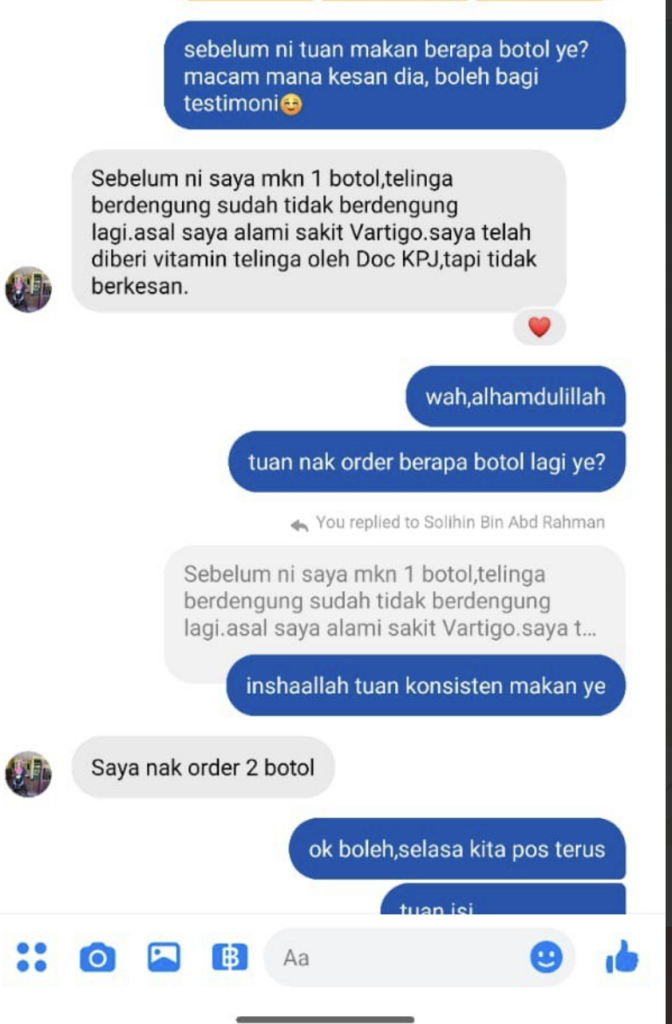Viewport: 672px width, 1024px height.
Task: Open the camera to take a photo
Action: 97,958
